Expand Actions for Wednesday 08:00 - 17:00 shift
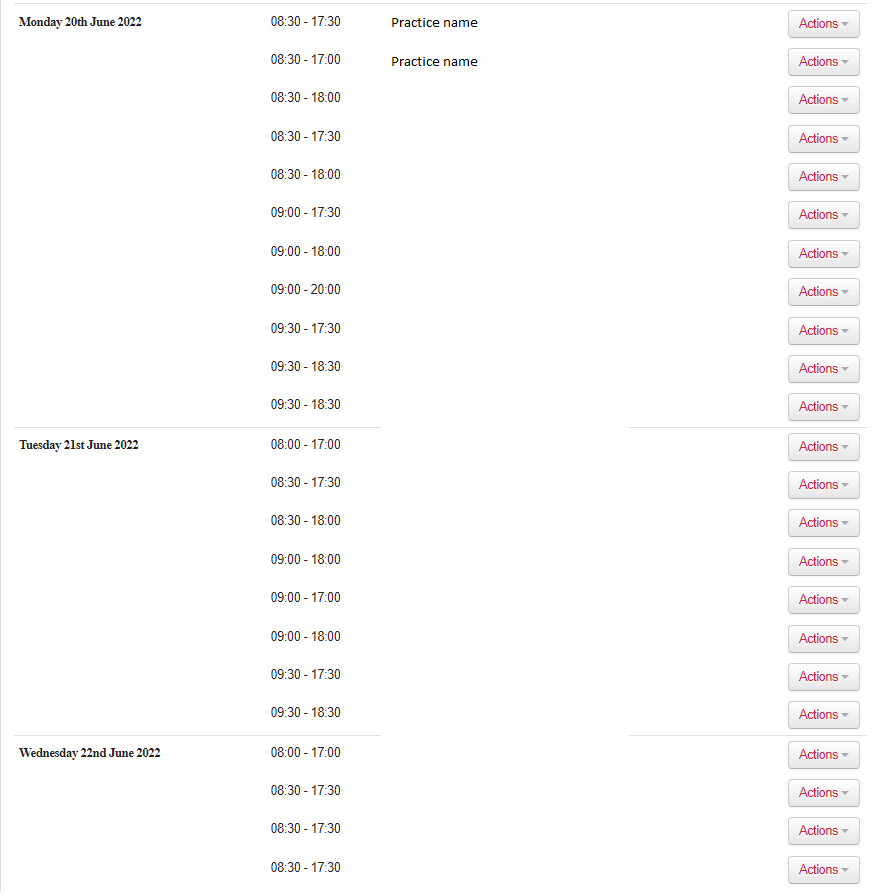The width and height of the screenshot is (872, 896). click(823, 755)
